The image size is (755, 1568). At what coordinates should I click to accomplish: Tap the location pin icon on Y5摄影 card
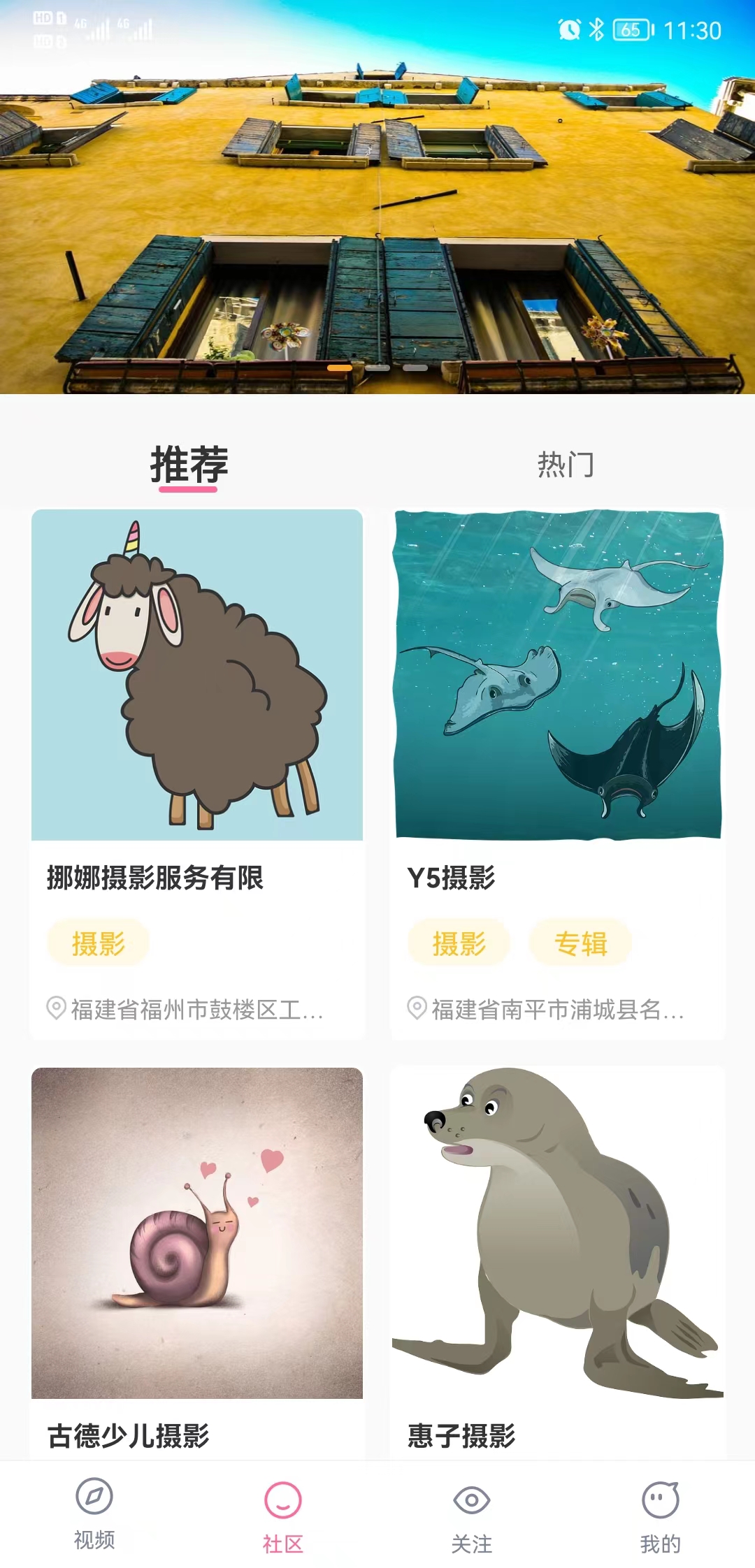(x=417, y=1008)
